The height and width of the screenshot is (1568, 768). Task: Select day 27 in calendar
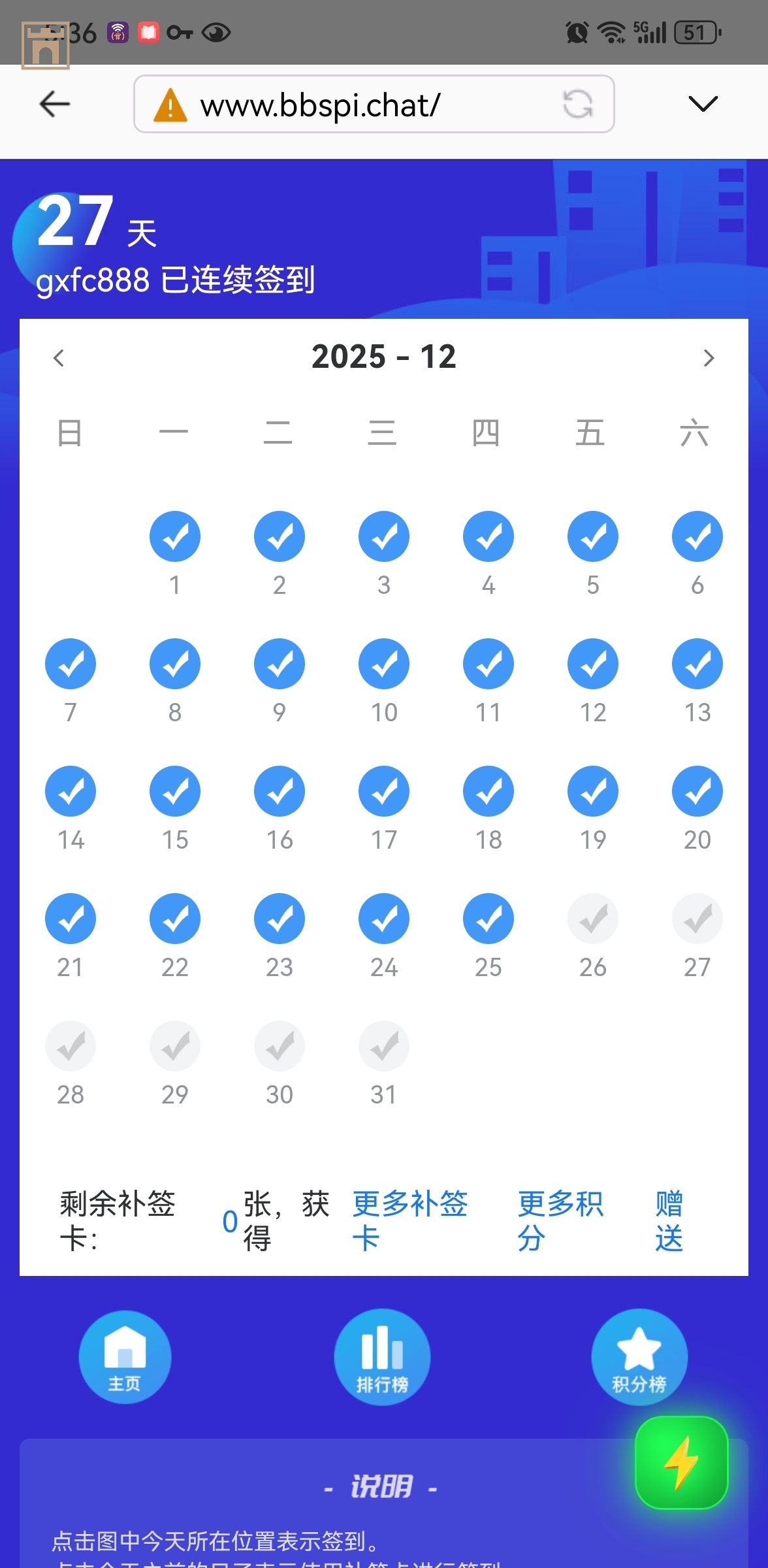(697, 919)
